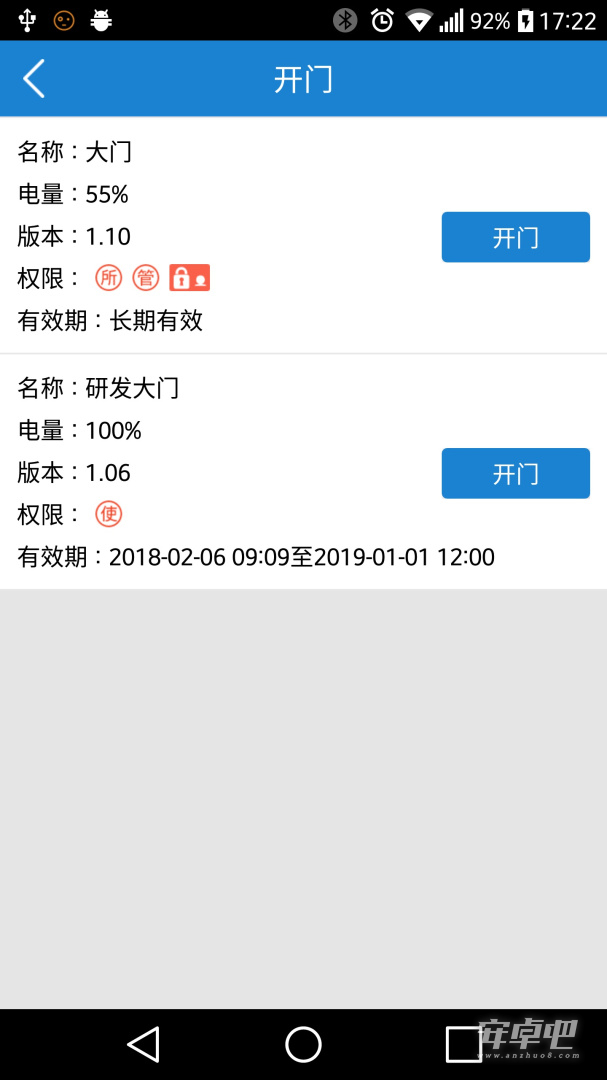Tap 开门 button for 大门
This screenshot has height=1080, width=607.
[515, 237]
